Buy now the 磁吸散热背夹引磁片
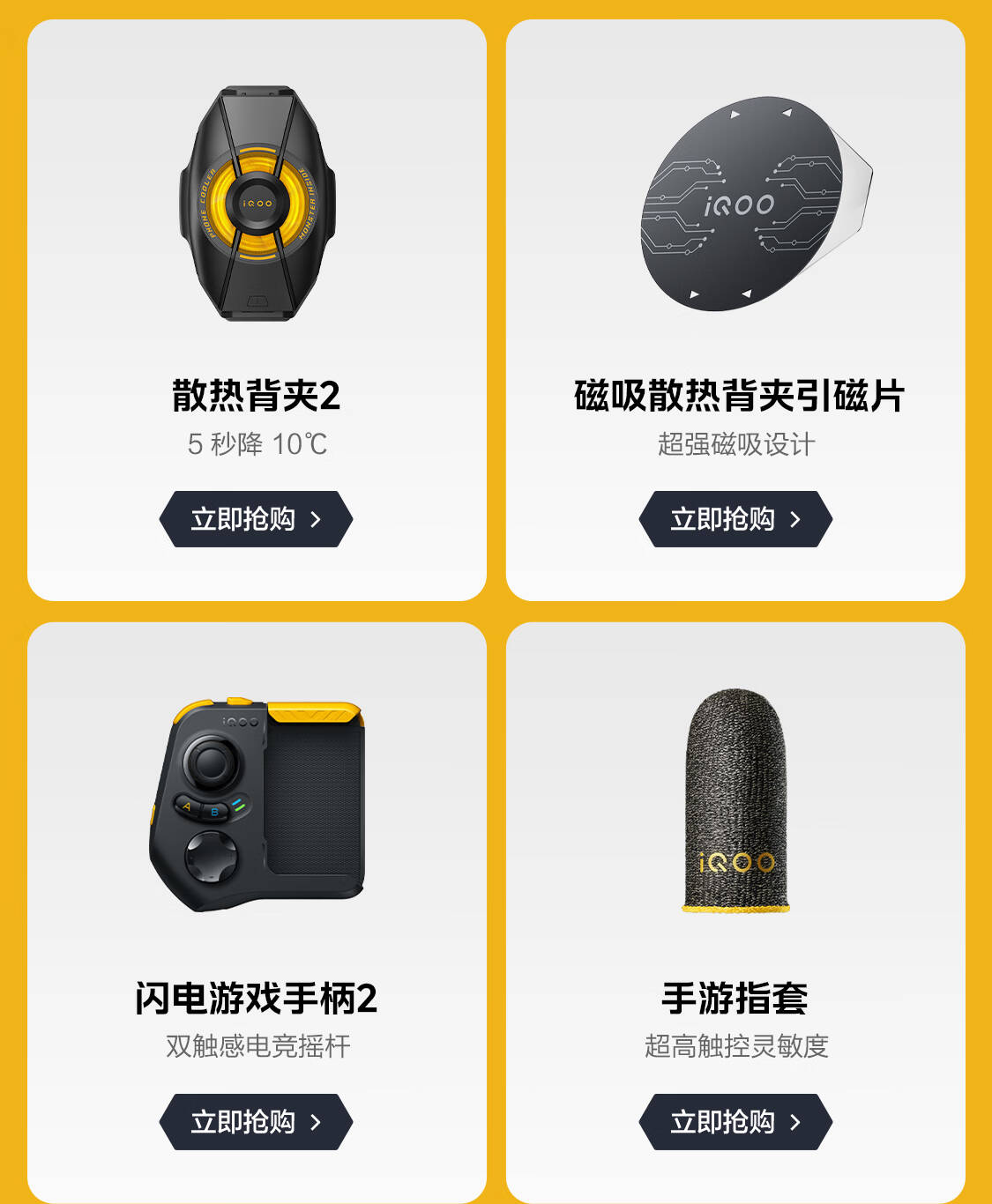The width and height of the screenshot is (992, 1204). [x=735, y=519]
